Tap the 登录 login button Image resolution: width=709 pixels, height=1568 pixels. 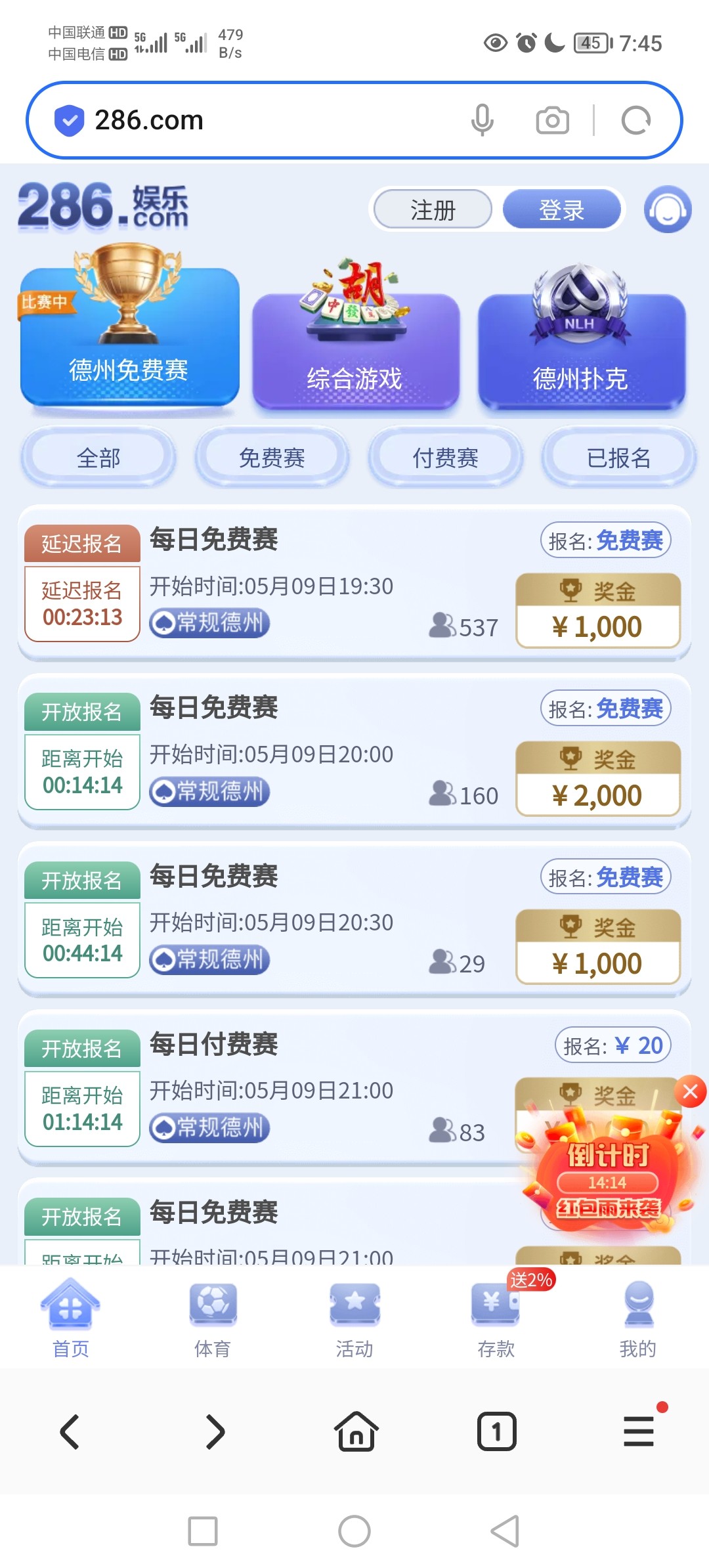561,210
